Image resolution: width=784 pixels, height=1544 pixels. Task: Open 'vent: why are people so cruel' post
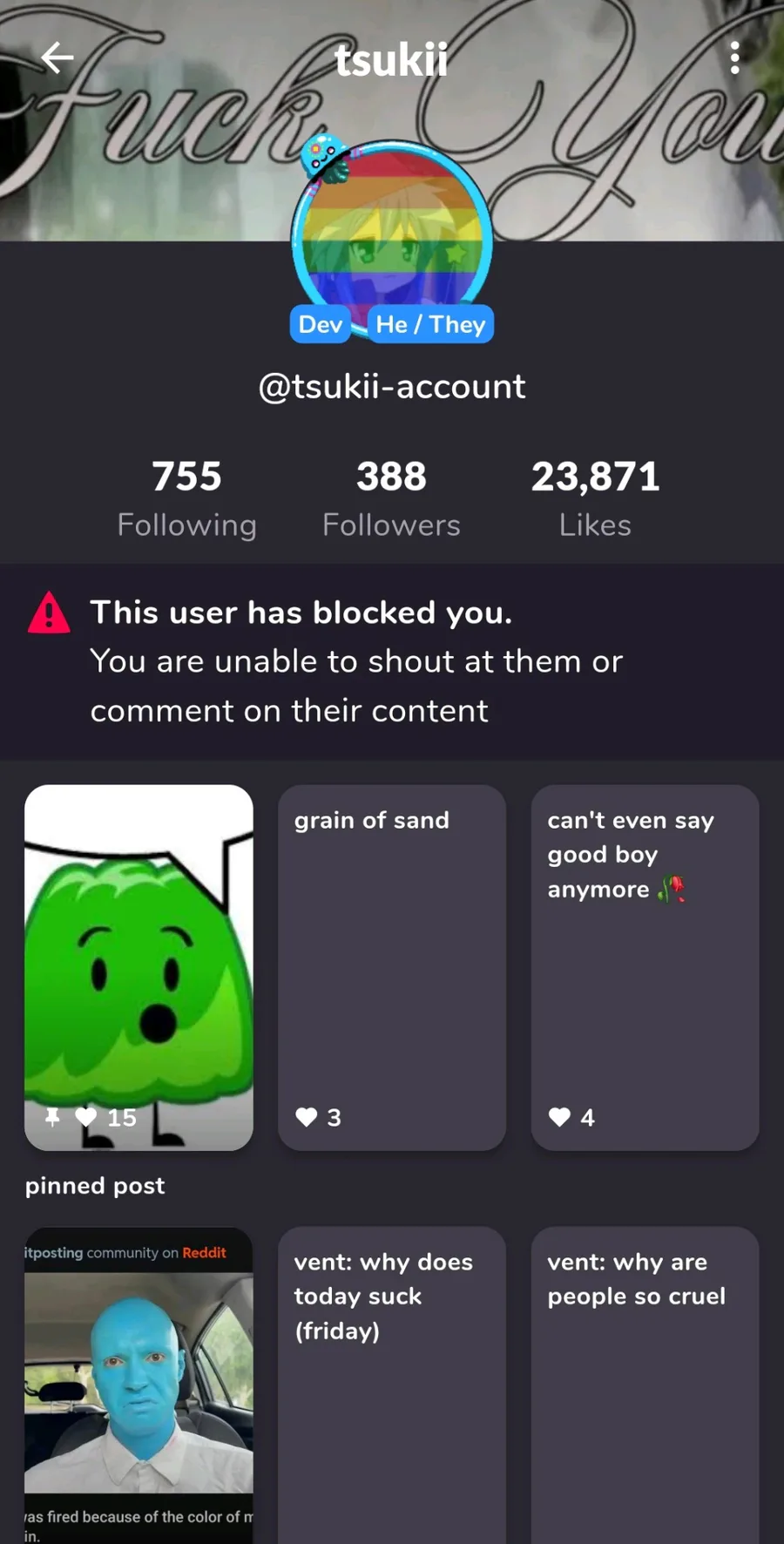(645, 1385)
